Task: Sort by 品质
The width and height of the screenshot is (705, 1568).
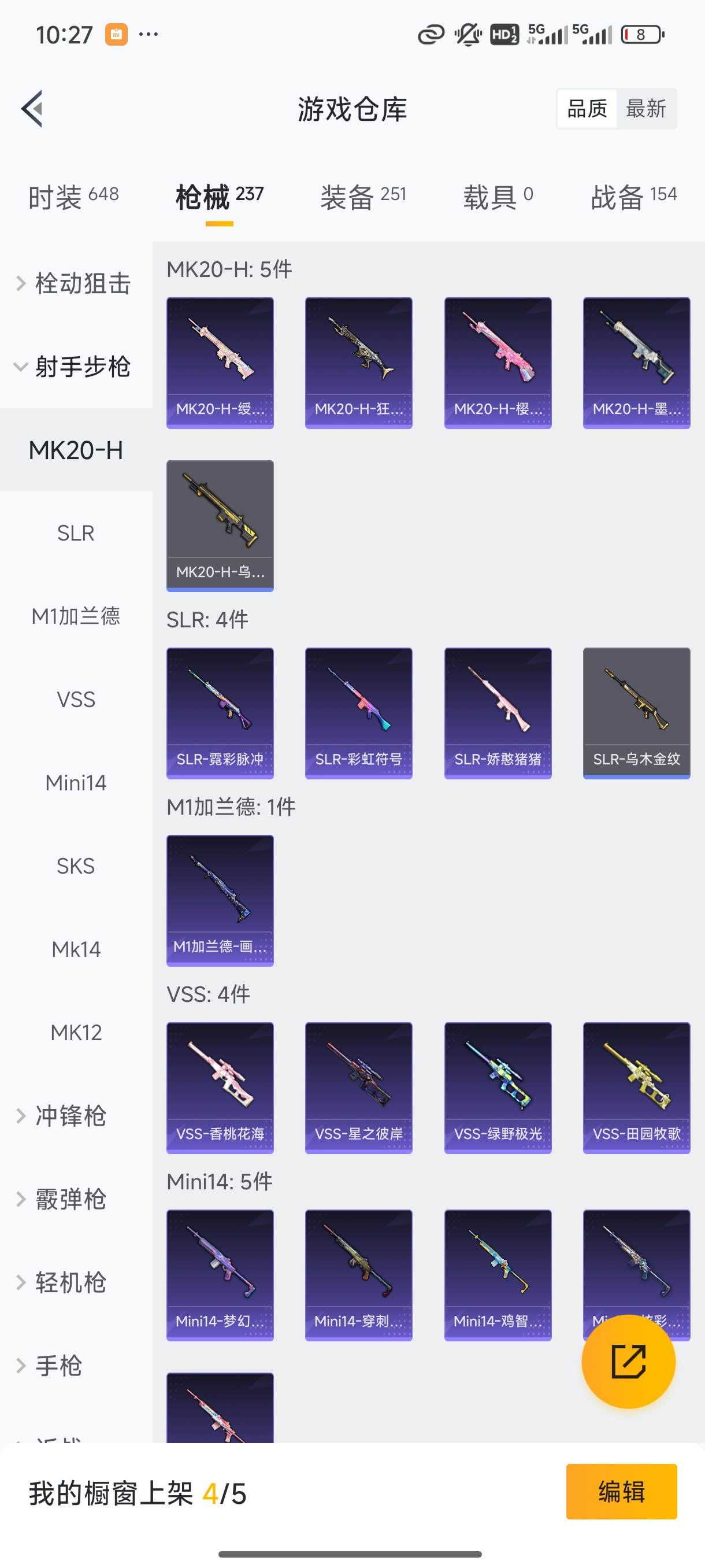Action: (x=587, y=109)
